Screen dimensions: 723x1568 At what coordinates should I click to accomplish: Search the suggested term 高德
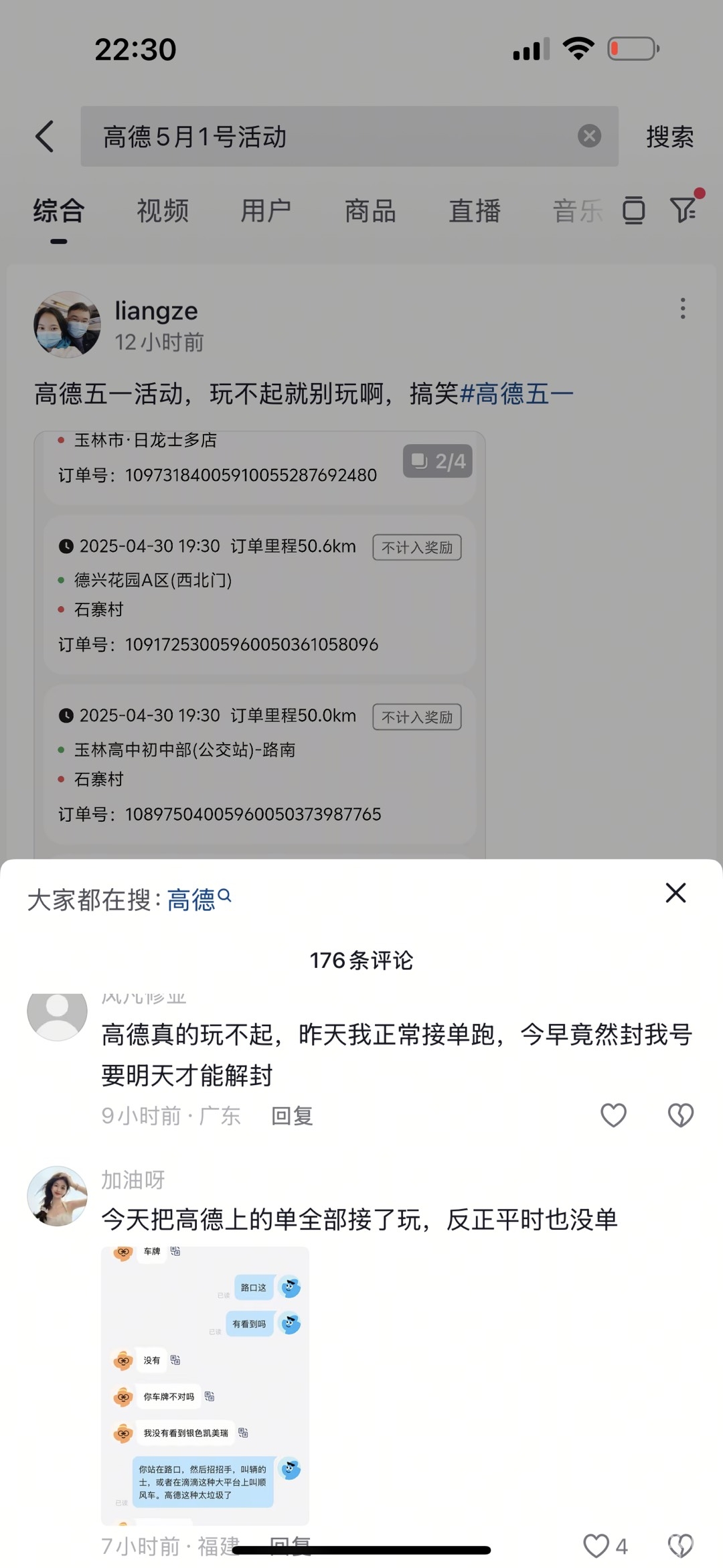tap(197, 900)
